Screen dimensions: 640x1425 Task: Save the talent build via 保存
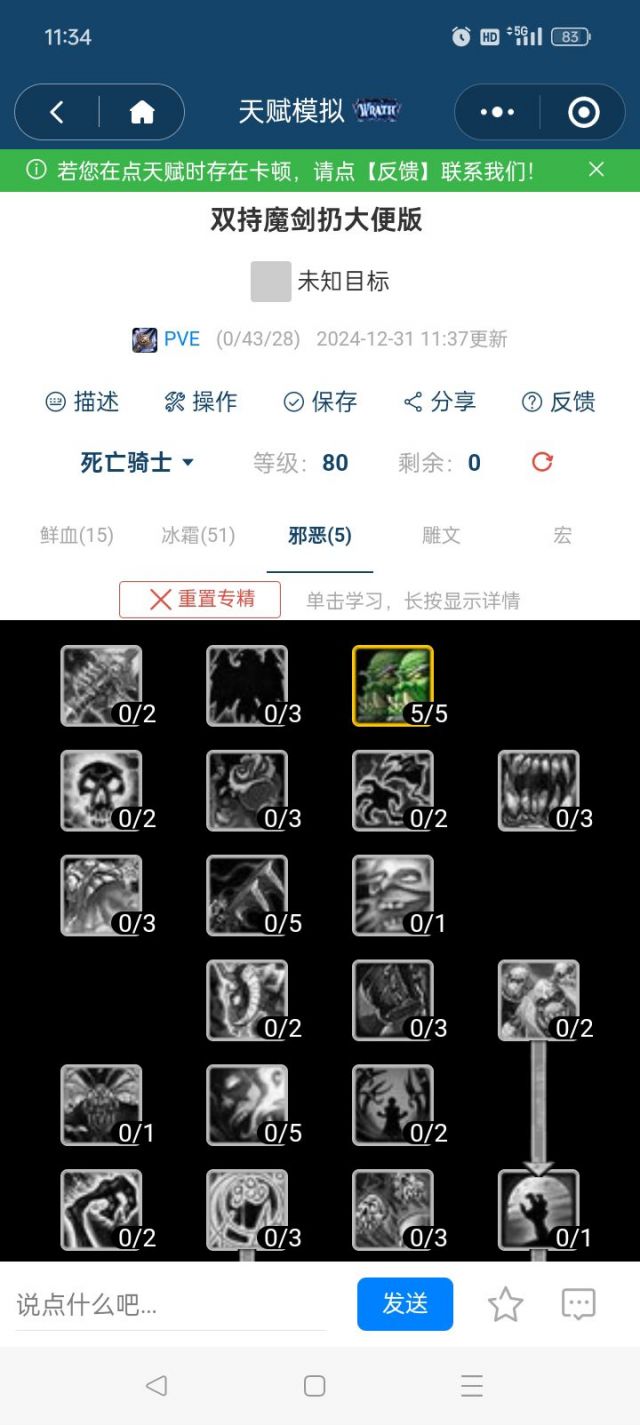pyautogui.click(x=320, y=402)
